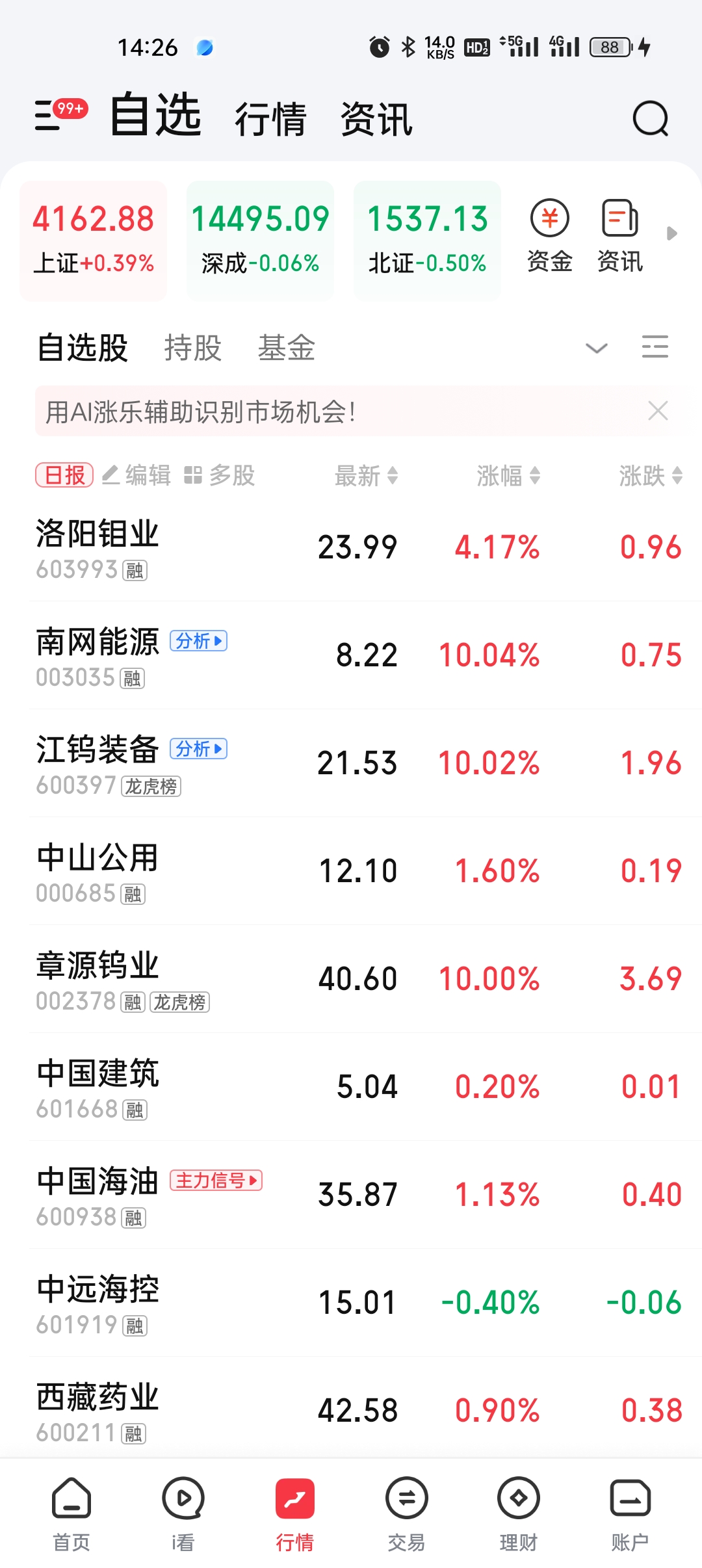The image size is (702, 1568).
Task: Open the 北证 index card
Action: (x=427, y=240)
